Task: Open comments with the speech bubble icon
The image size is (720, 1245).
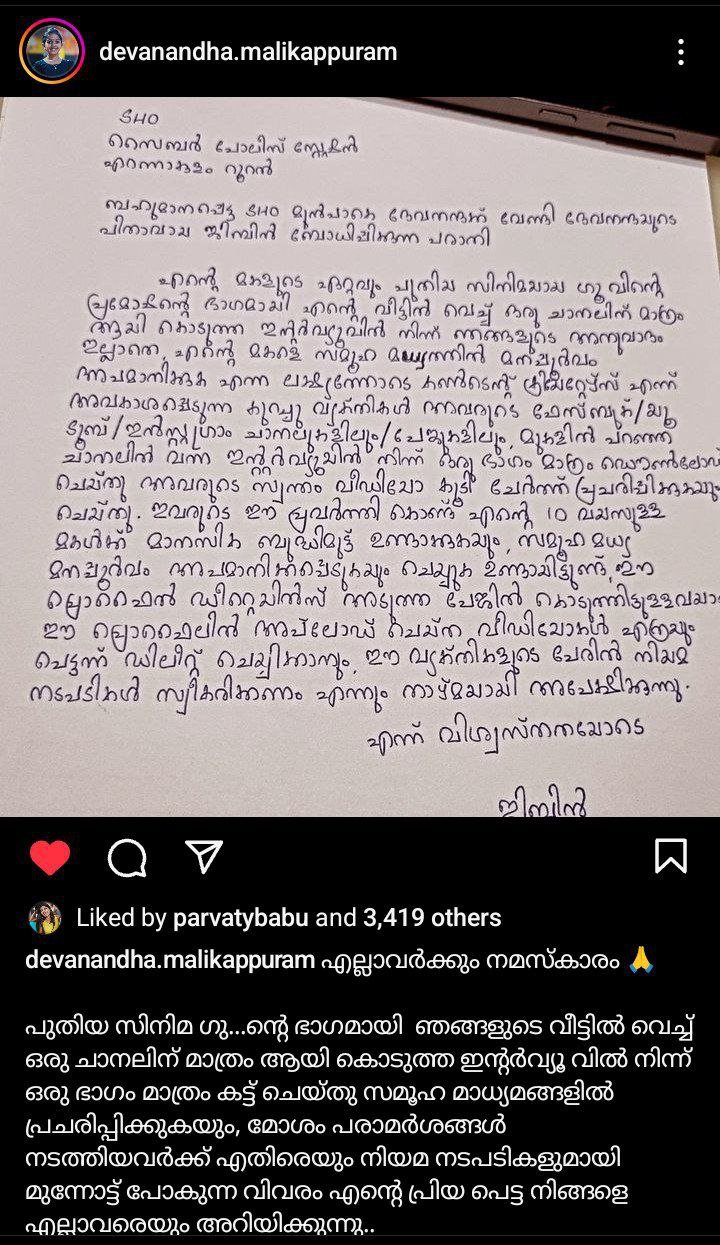Action: (x=127, y=857)
